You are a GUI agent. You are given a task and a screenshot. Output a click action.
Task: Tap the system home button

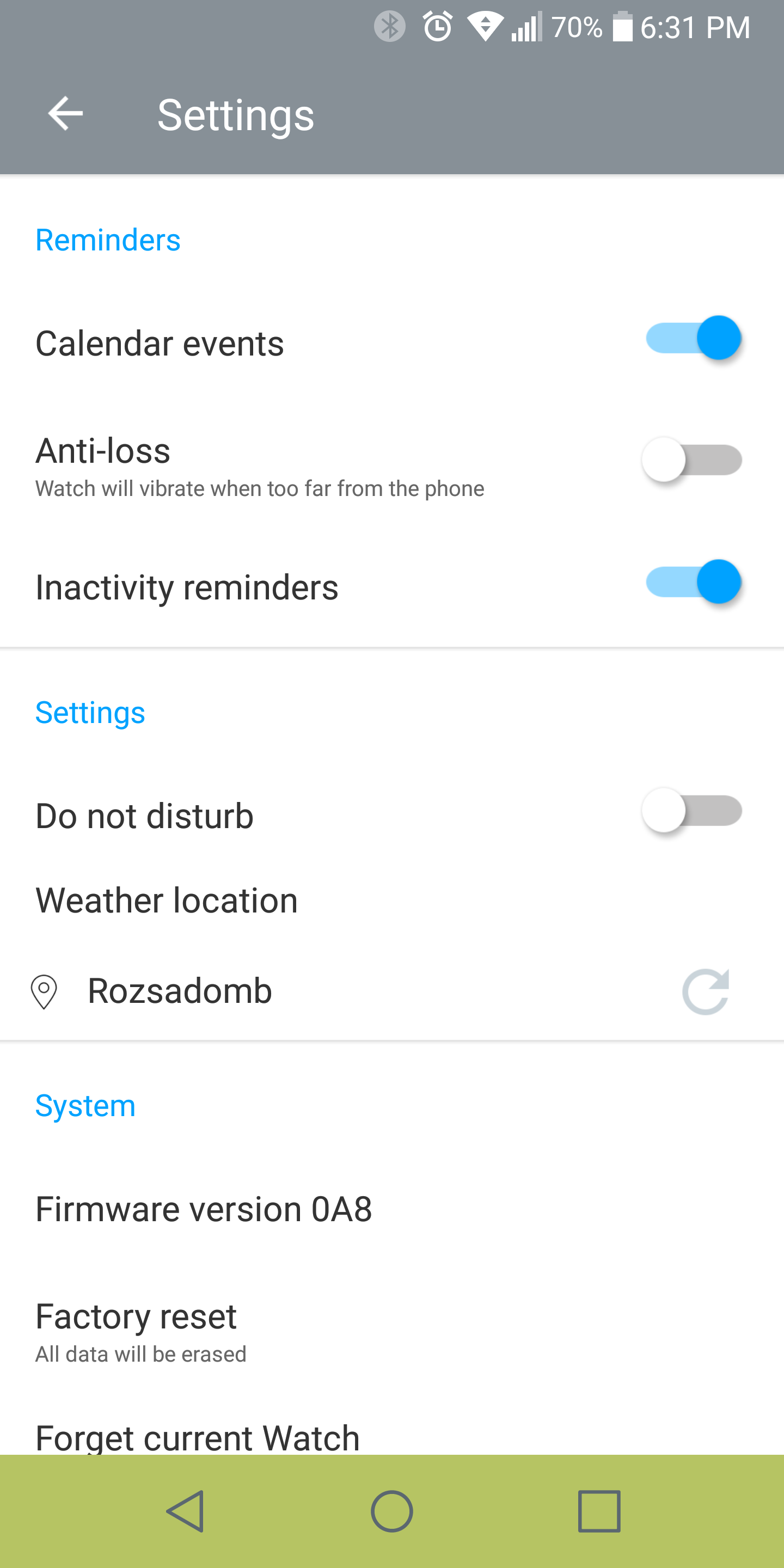pos(392,1511)
